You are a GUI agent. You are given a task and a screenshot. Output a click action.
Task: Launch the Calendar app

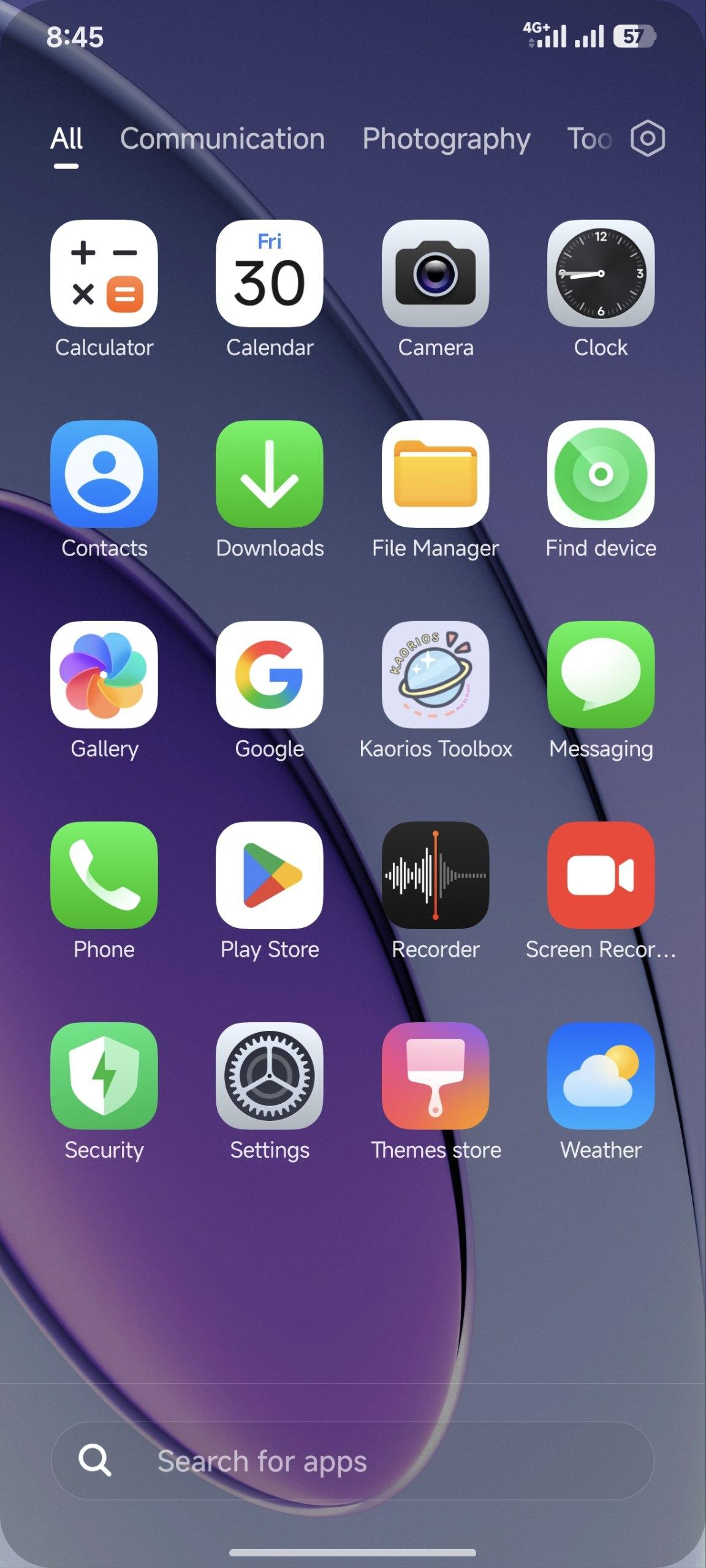click(x=270, y=273)
